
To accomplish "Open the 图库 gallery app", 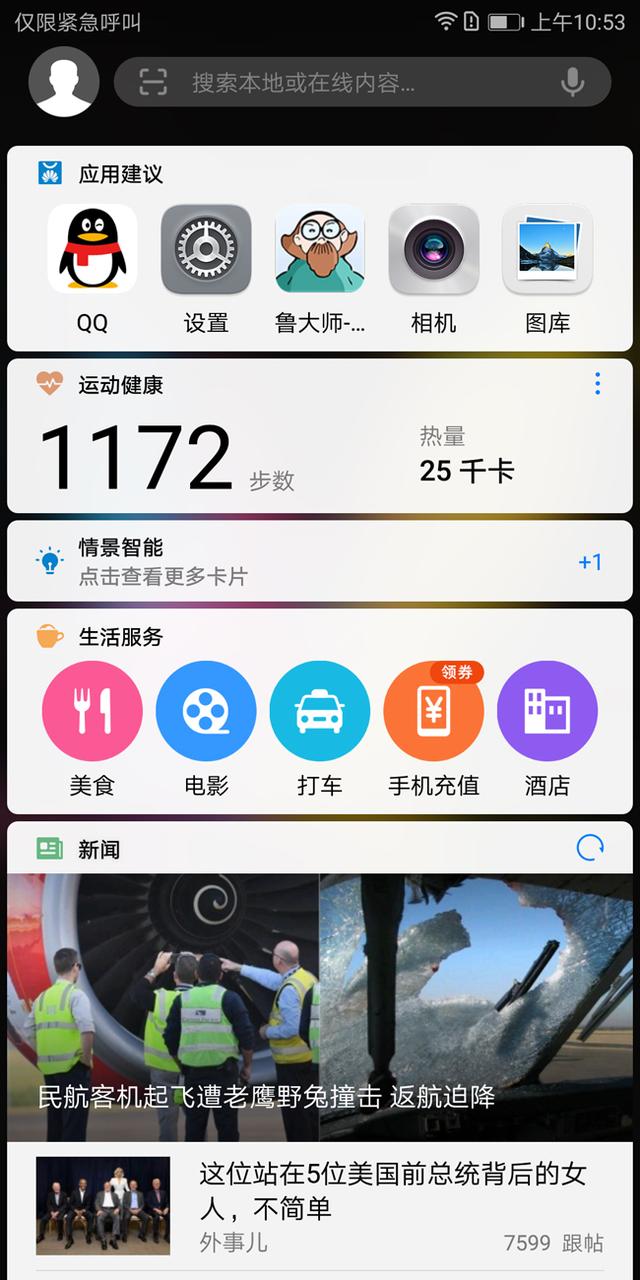I will tap(547, 250).
